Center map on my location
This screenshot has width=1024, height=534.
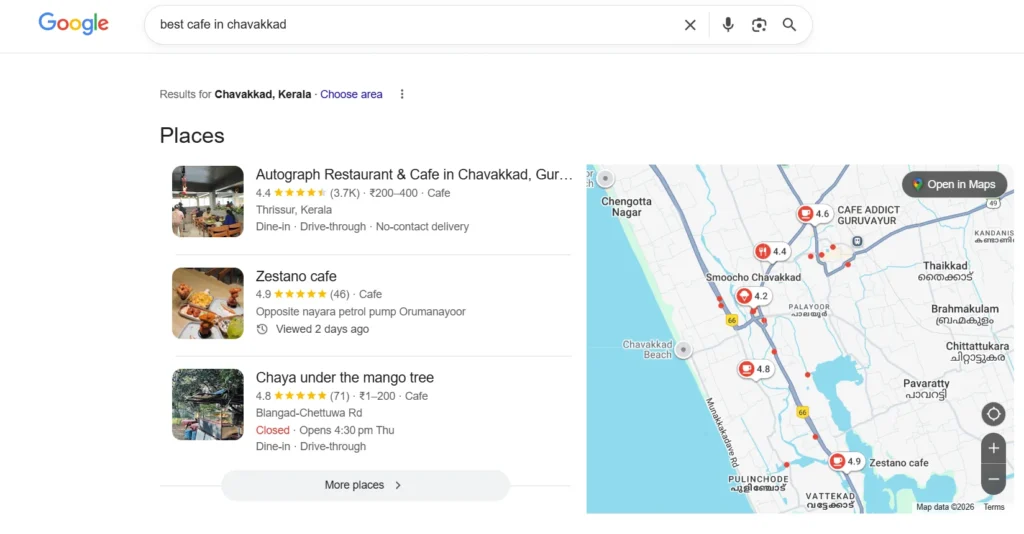(993, 414)
